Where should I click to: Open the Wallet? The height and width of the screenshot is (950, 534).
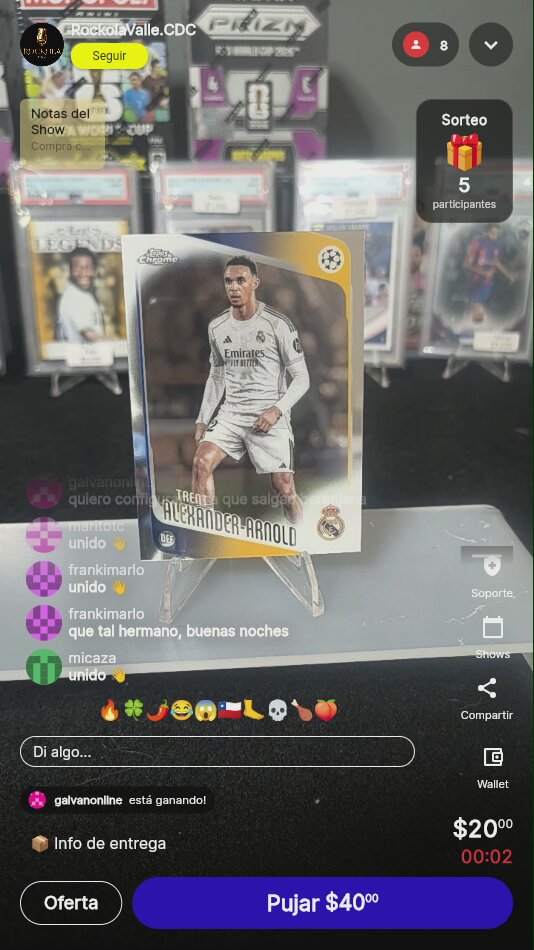[493, 767]
